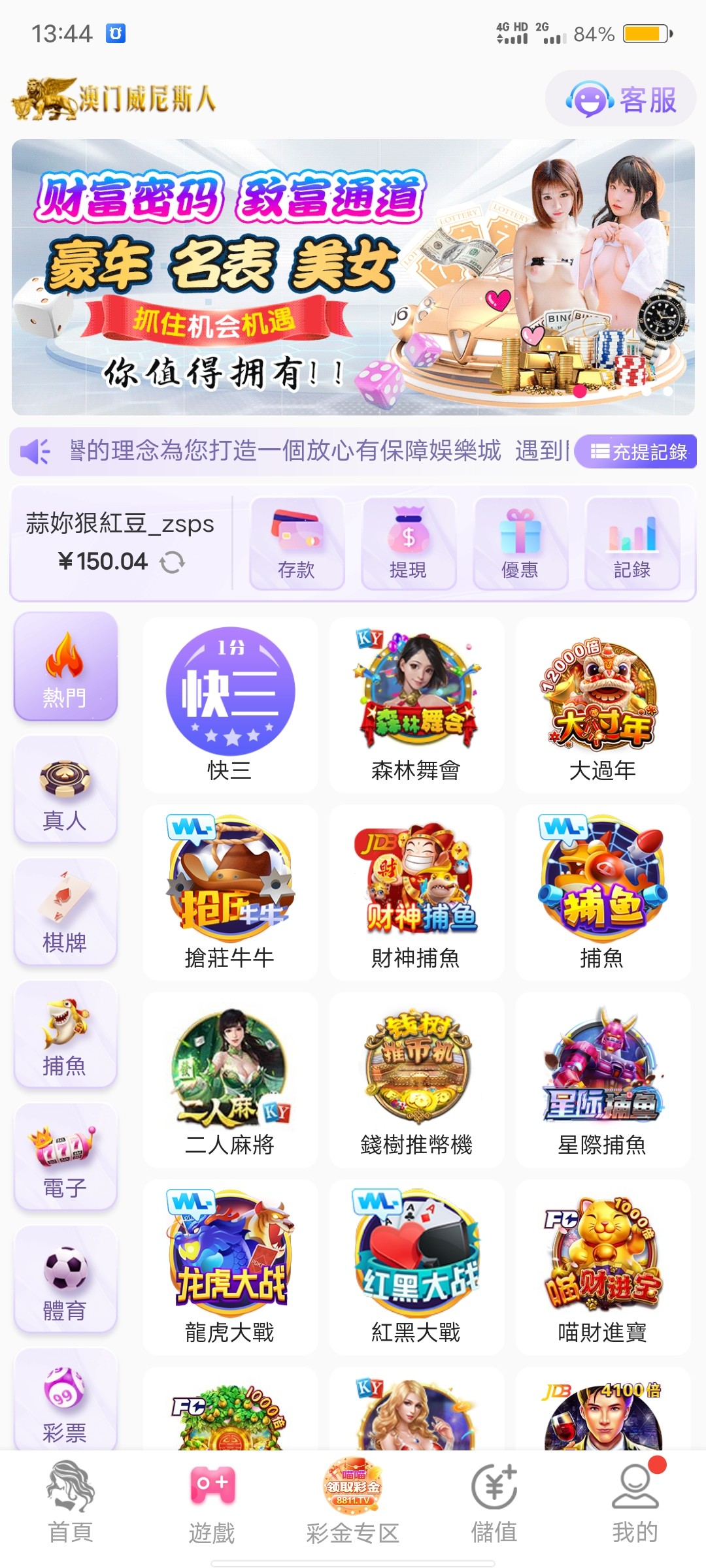View 優惠 promotions
Viewport: 706px width, 1568px height.
(x=520, y=544)
